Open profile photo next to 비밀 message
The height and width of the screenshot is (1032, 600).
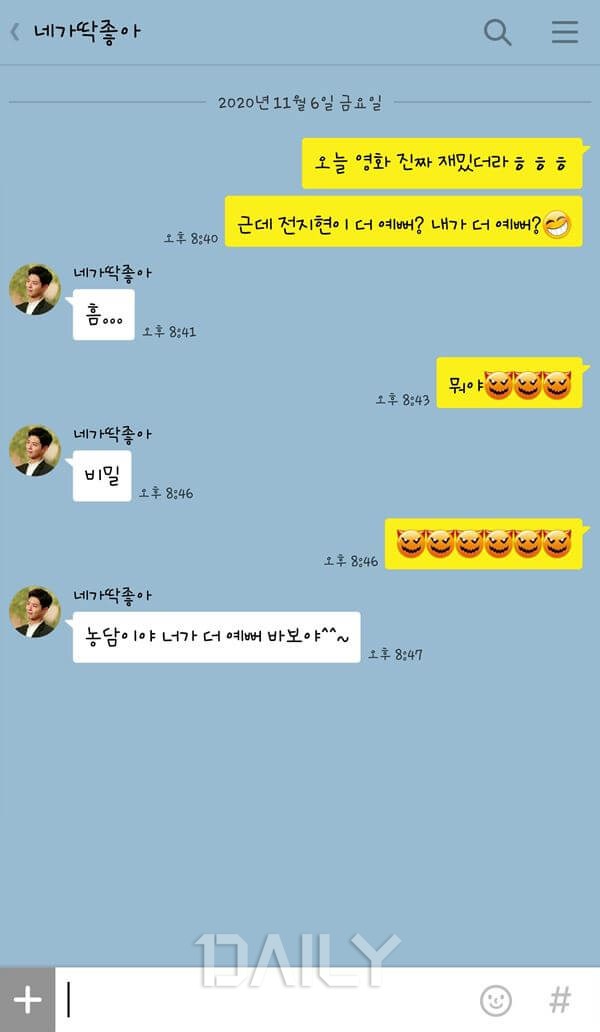[35, 451]
